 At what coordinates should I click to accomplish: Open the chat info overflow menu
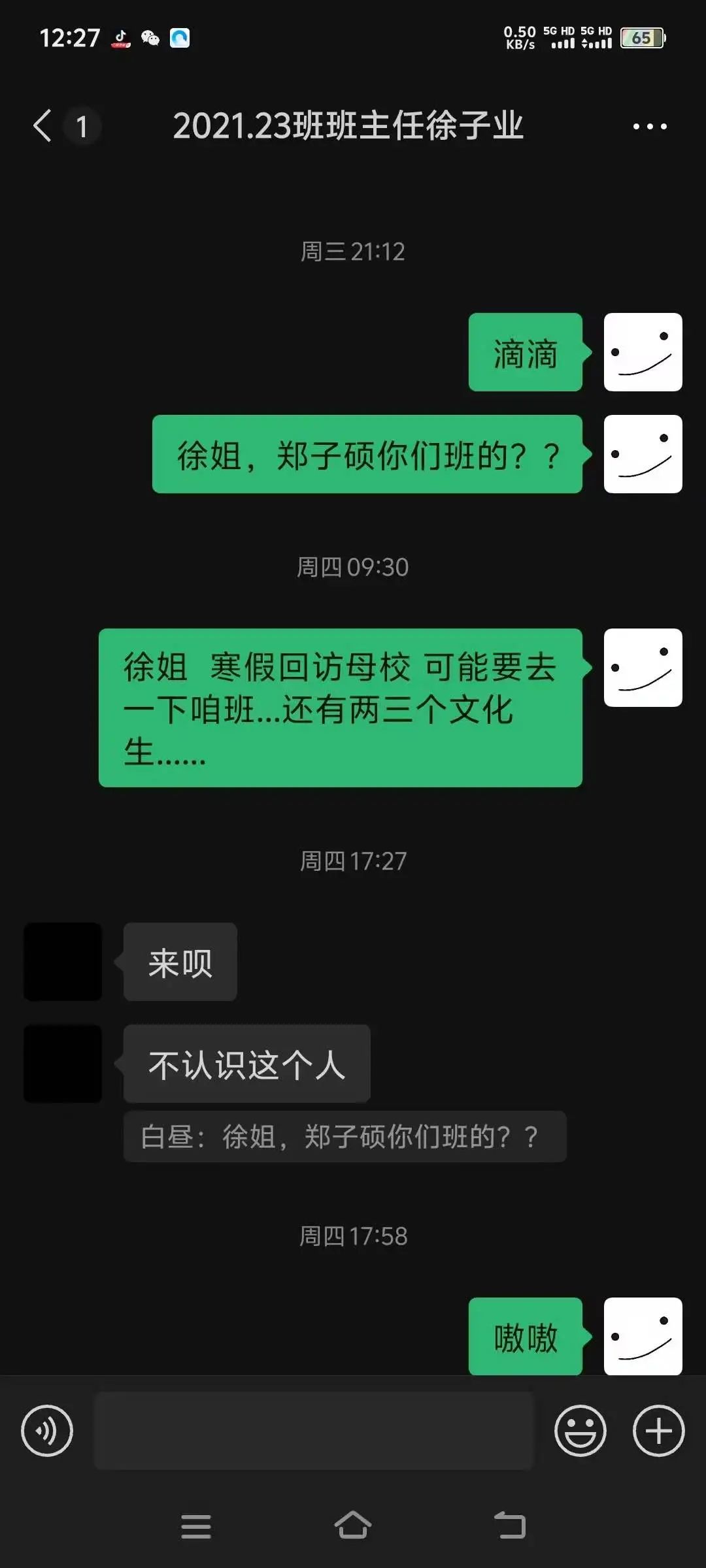[650, 127]
